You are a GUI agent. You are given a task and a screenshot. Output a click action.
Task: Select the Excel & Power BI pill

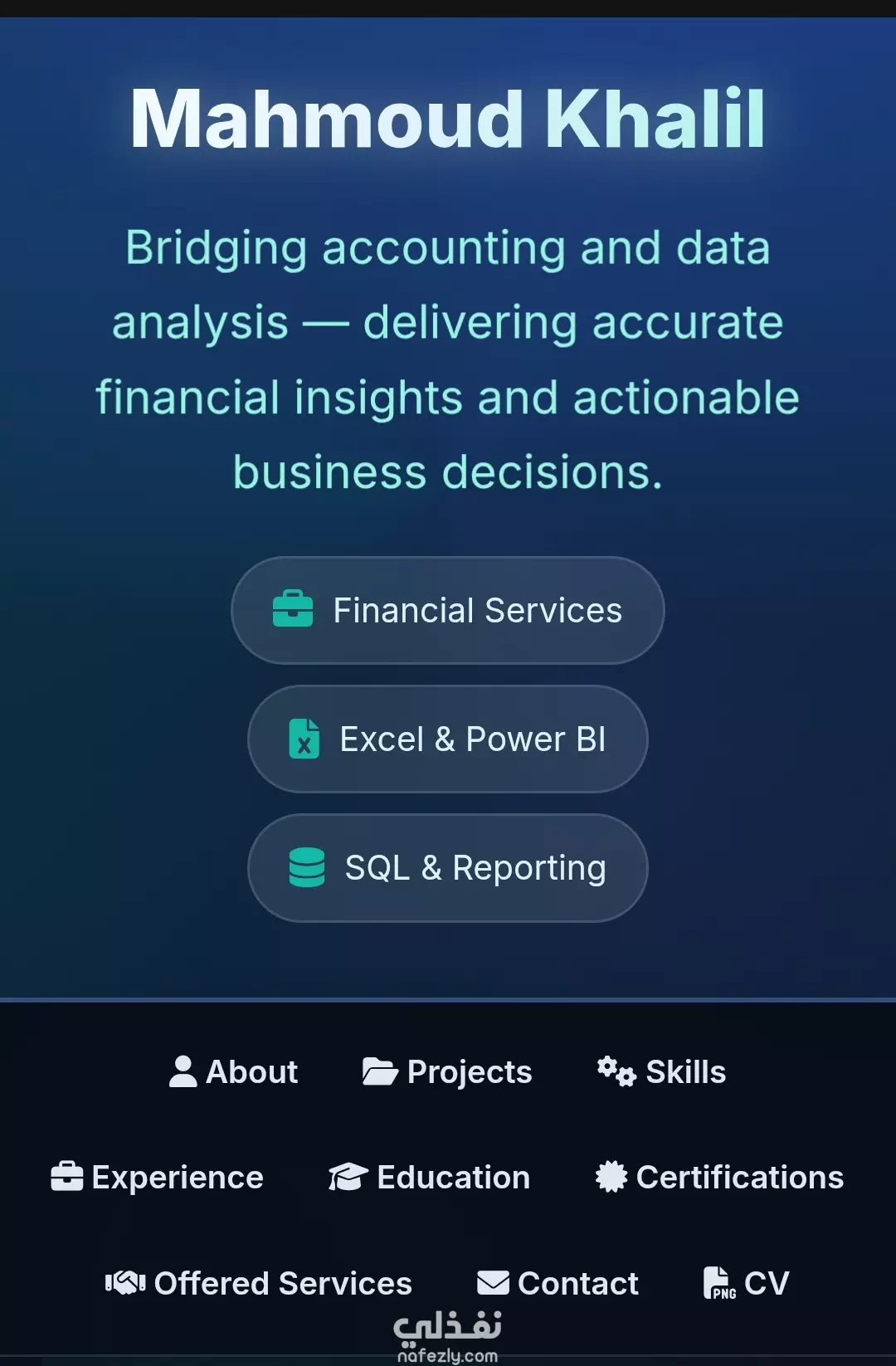pos(448,739)
